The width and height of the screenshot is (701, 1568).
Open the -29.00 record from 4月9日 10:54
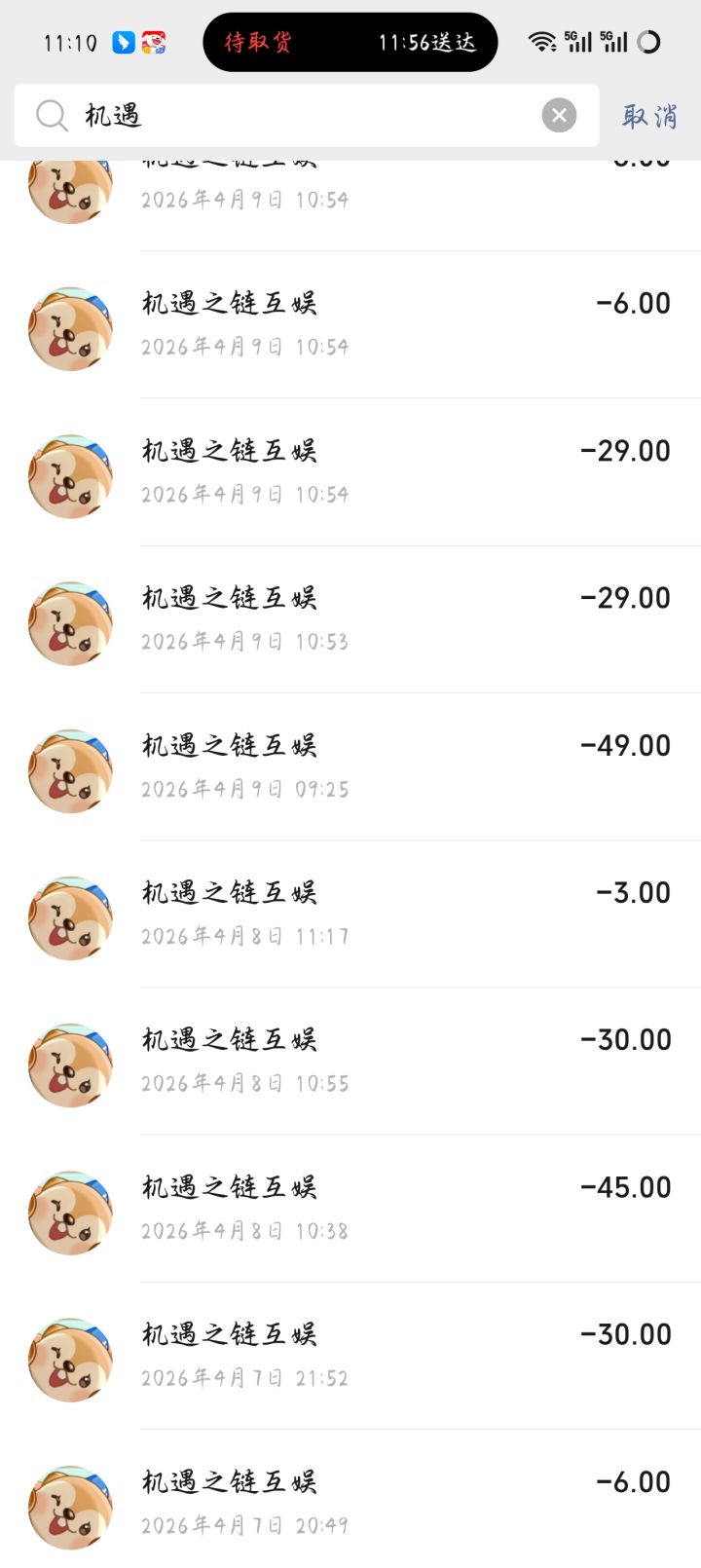pos(389,472)
